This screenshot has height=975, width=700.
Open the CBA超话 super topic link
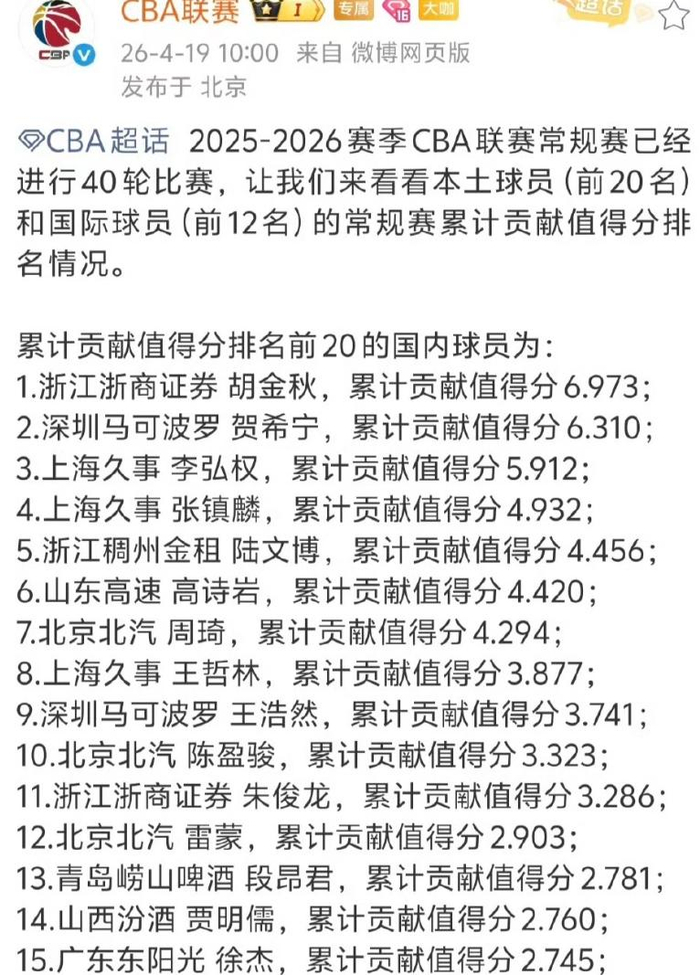(95, 141)
